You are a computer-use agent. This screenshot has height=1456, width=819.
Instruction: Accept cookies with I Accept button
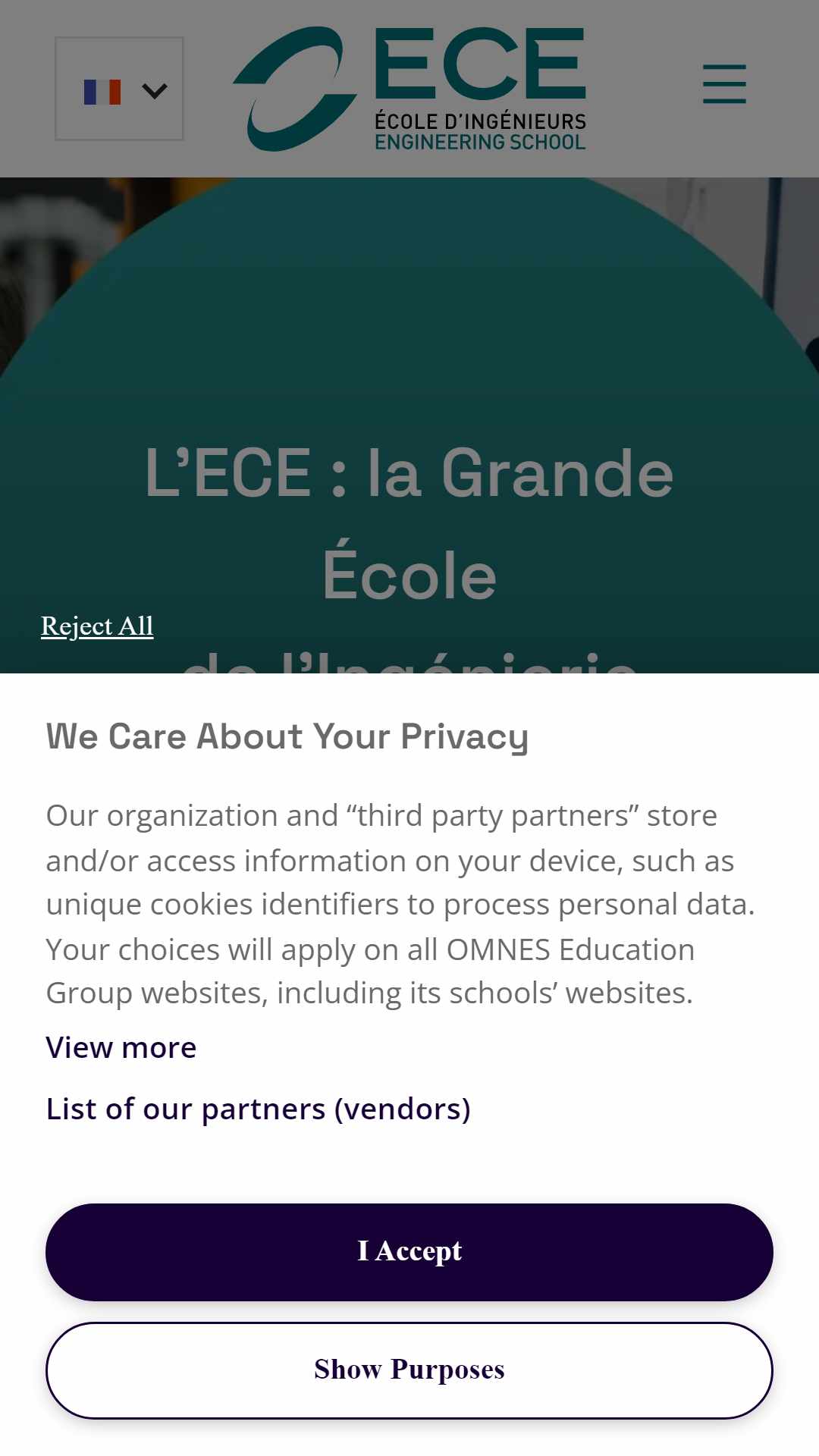(x=409, y=1252)
